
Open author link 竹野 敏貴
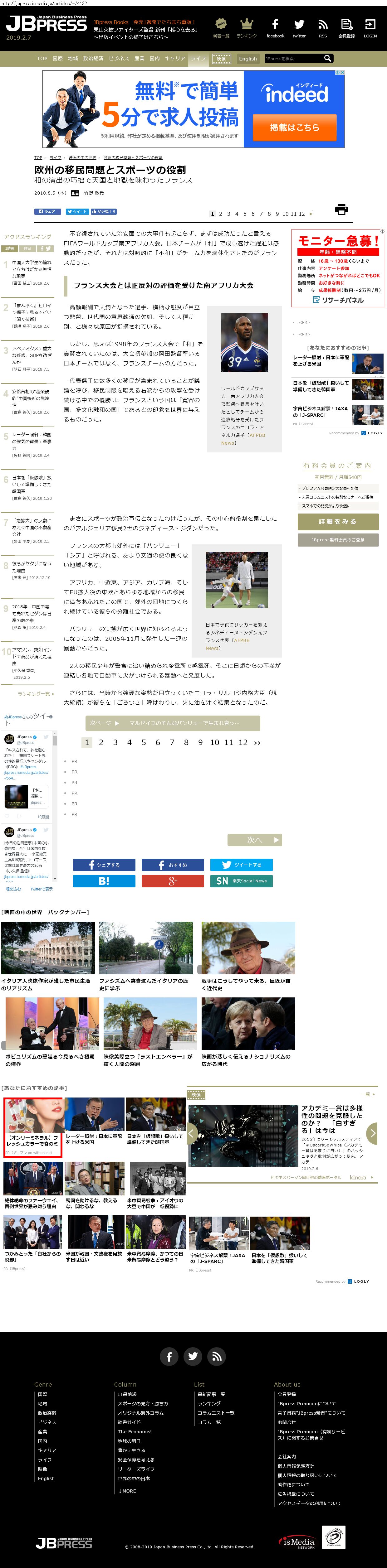tap(94, 193)
